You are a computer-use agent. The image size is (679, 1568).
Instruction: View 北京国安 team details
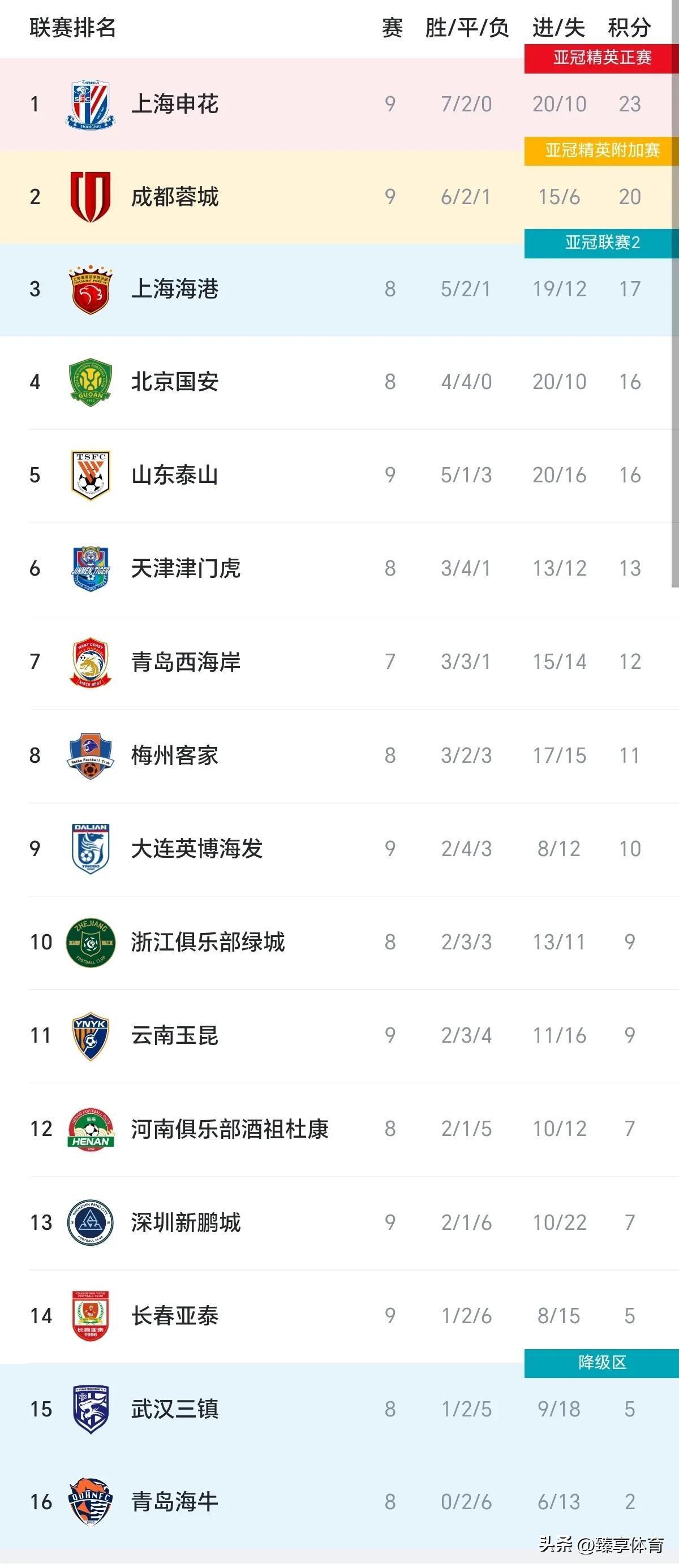click(175, 382)
